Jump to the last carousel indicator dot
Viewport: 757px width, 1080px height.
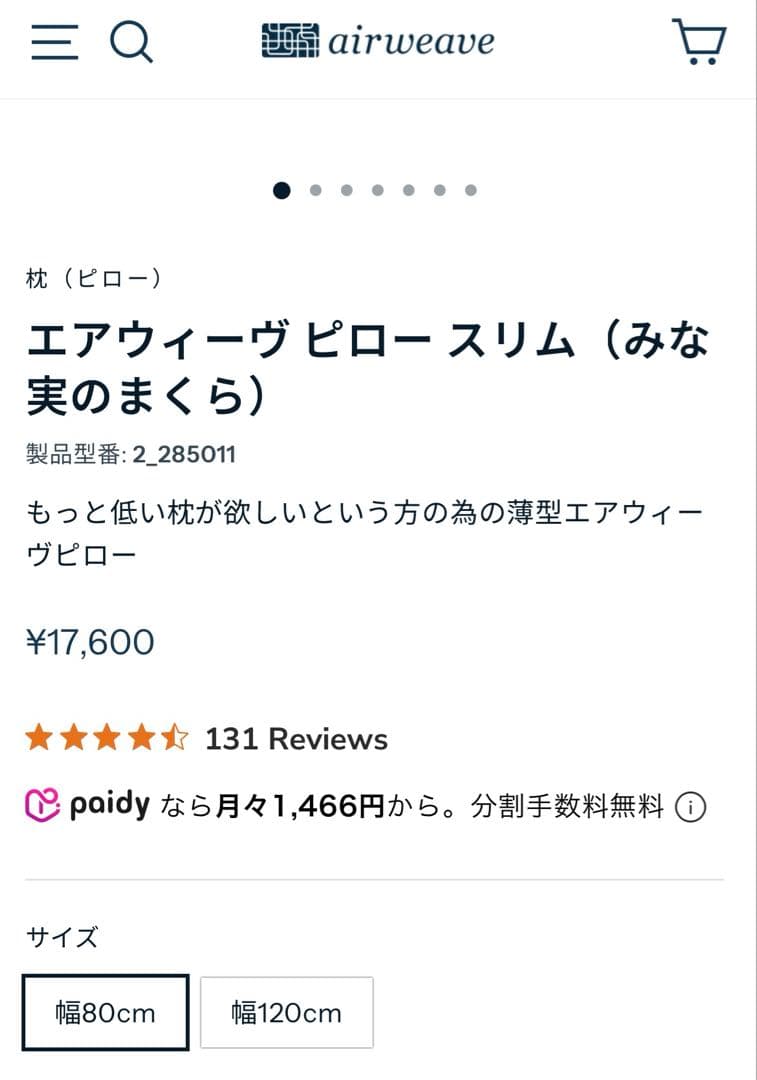click(x=470, y=189)
